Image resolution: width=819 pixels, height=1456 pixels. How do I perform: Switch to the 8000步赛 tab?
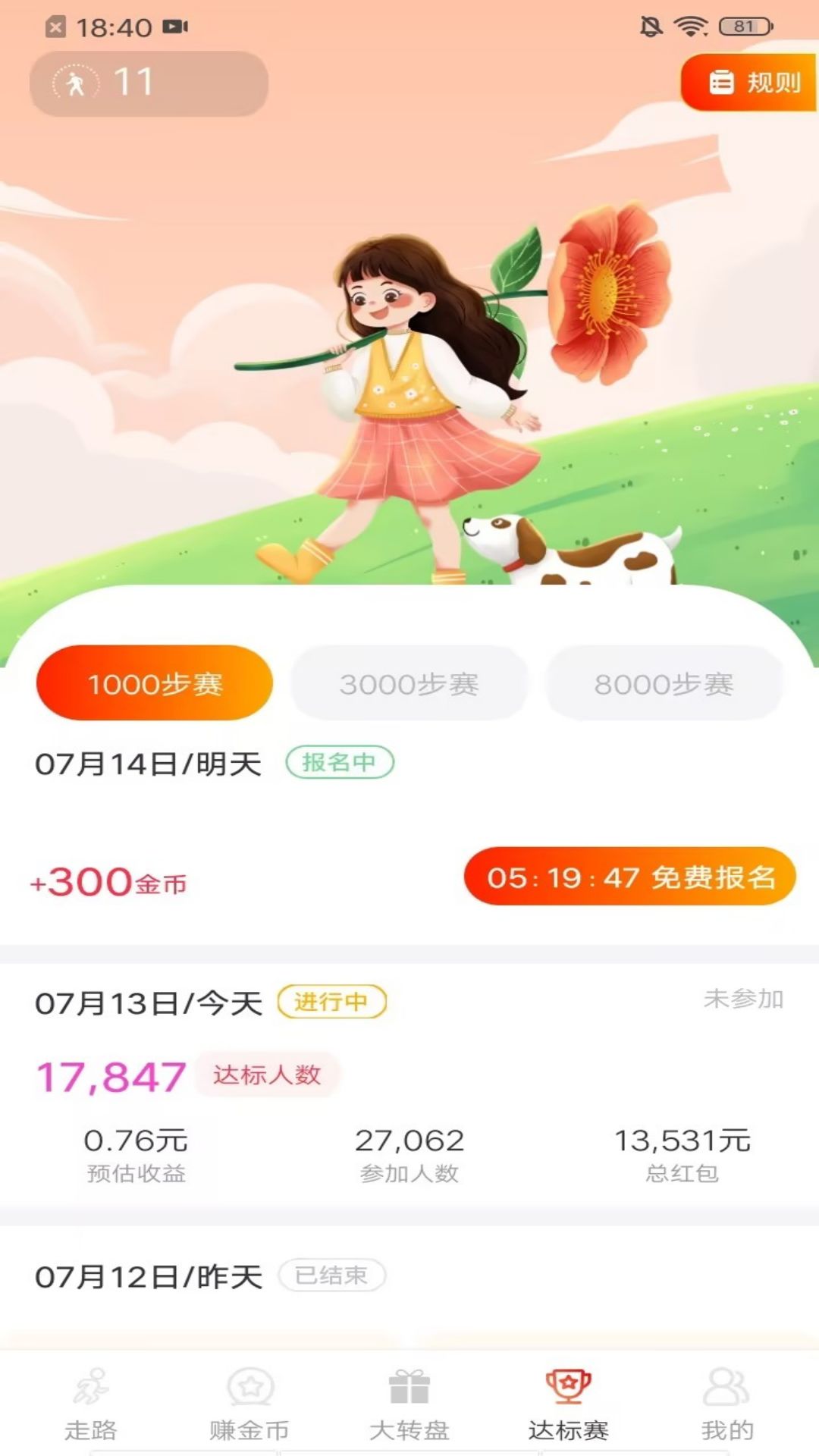pos(664,683)
